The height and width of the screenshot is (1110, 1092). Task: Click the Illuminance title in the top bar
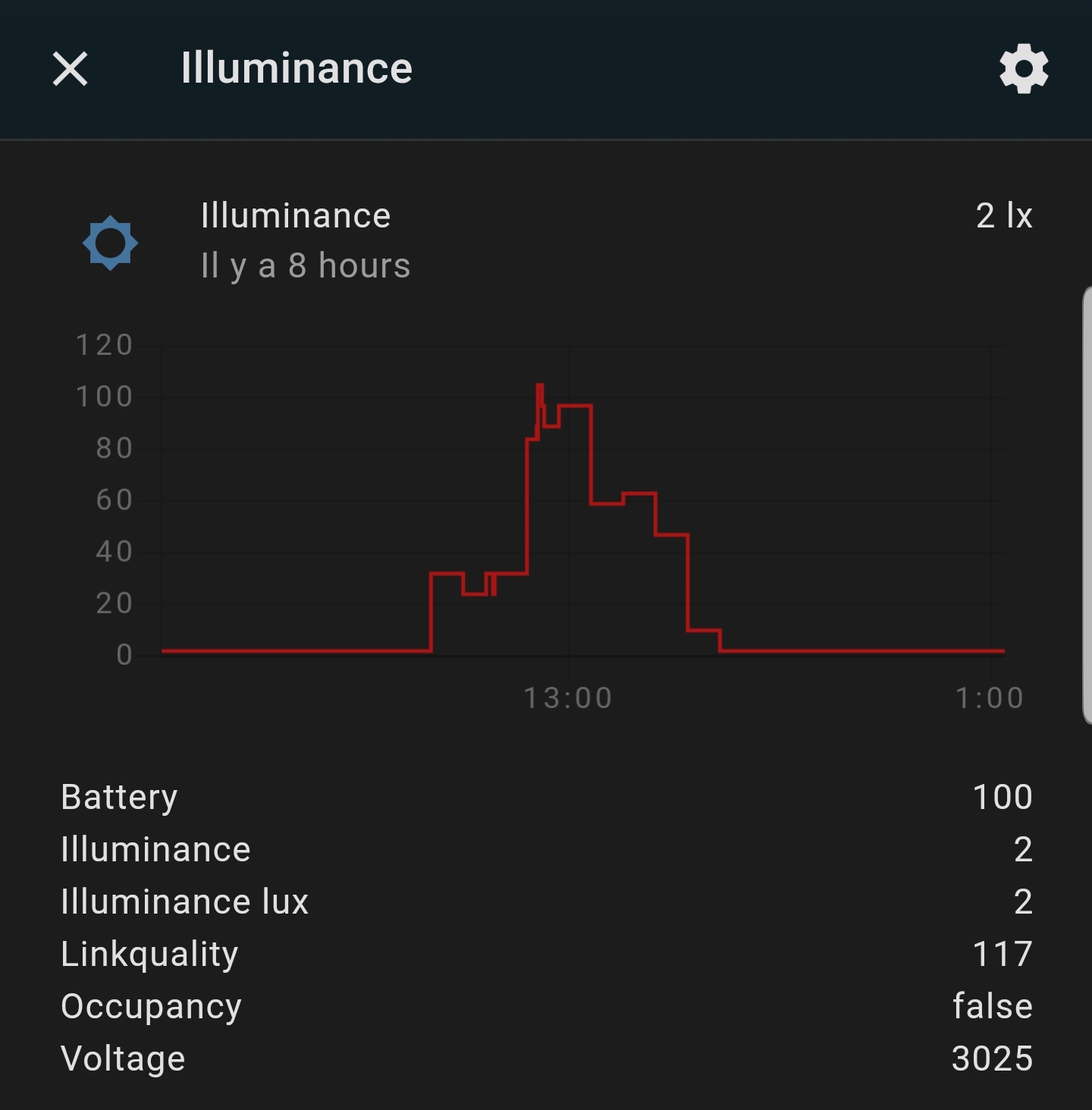pos(297,67)
